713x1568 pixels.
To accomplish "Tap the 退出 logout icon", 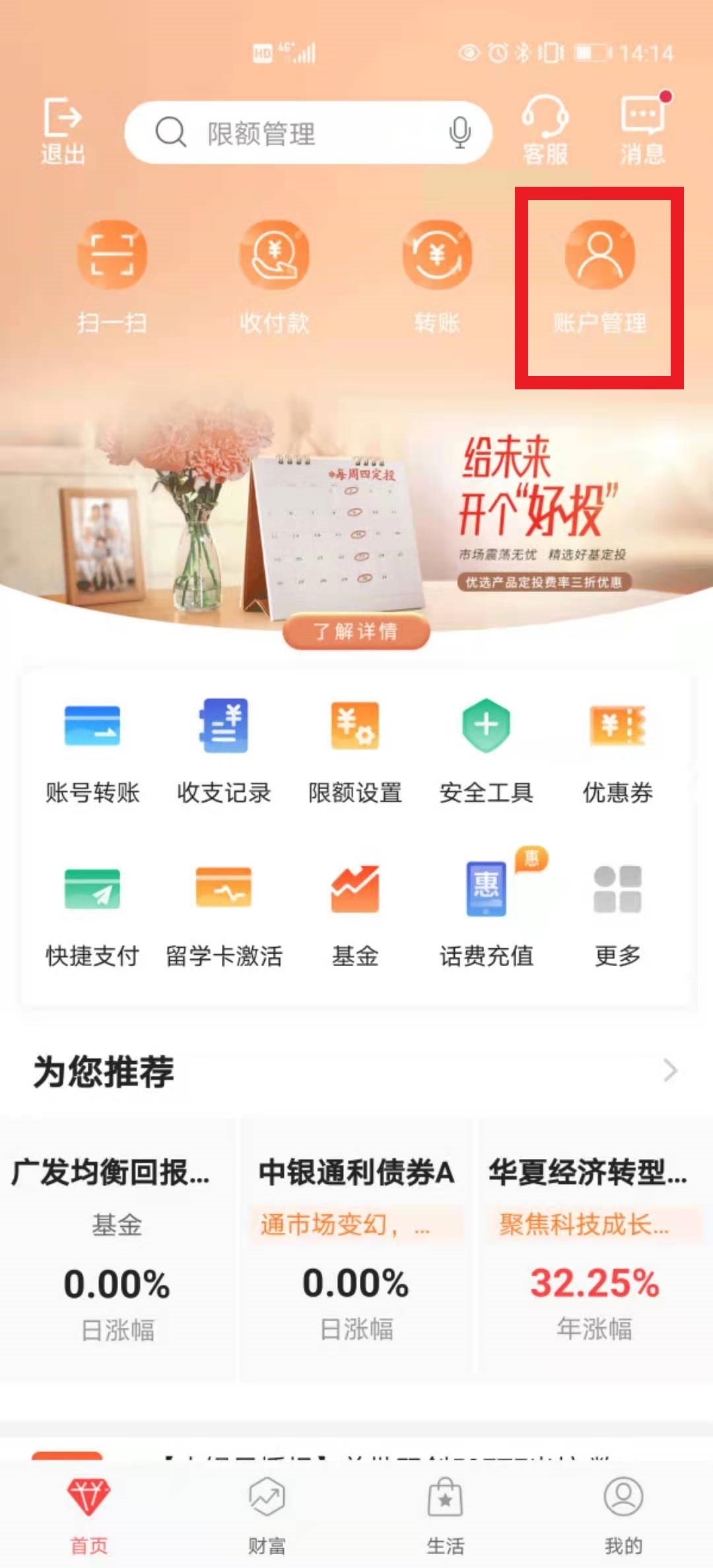I will 63,130.
